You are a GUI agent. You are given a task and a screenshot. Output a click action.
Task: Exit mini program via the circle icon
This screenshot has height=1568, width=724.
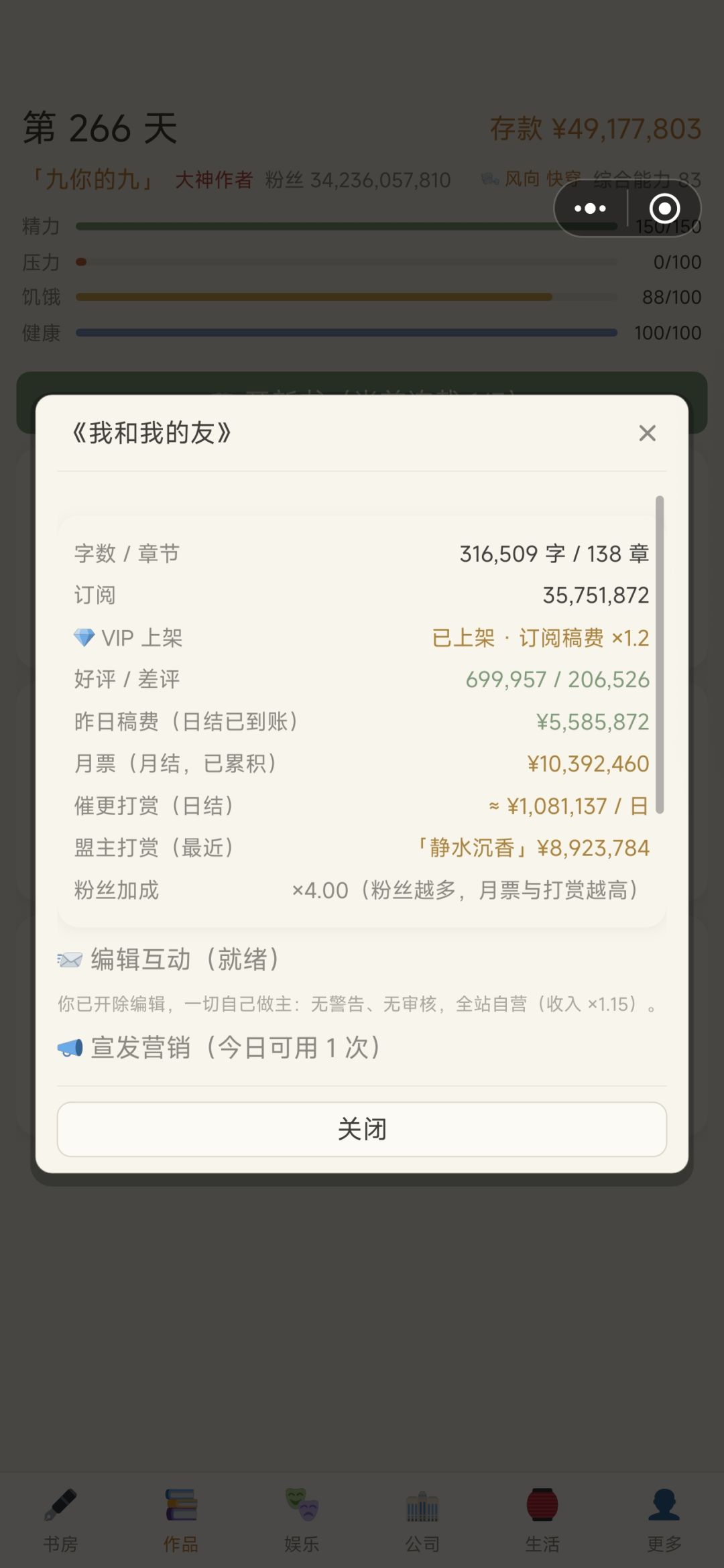[664, 208]
